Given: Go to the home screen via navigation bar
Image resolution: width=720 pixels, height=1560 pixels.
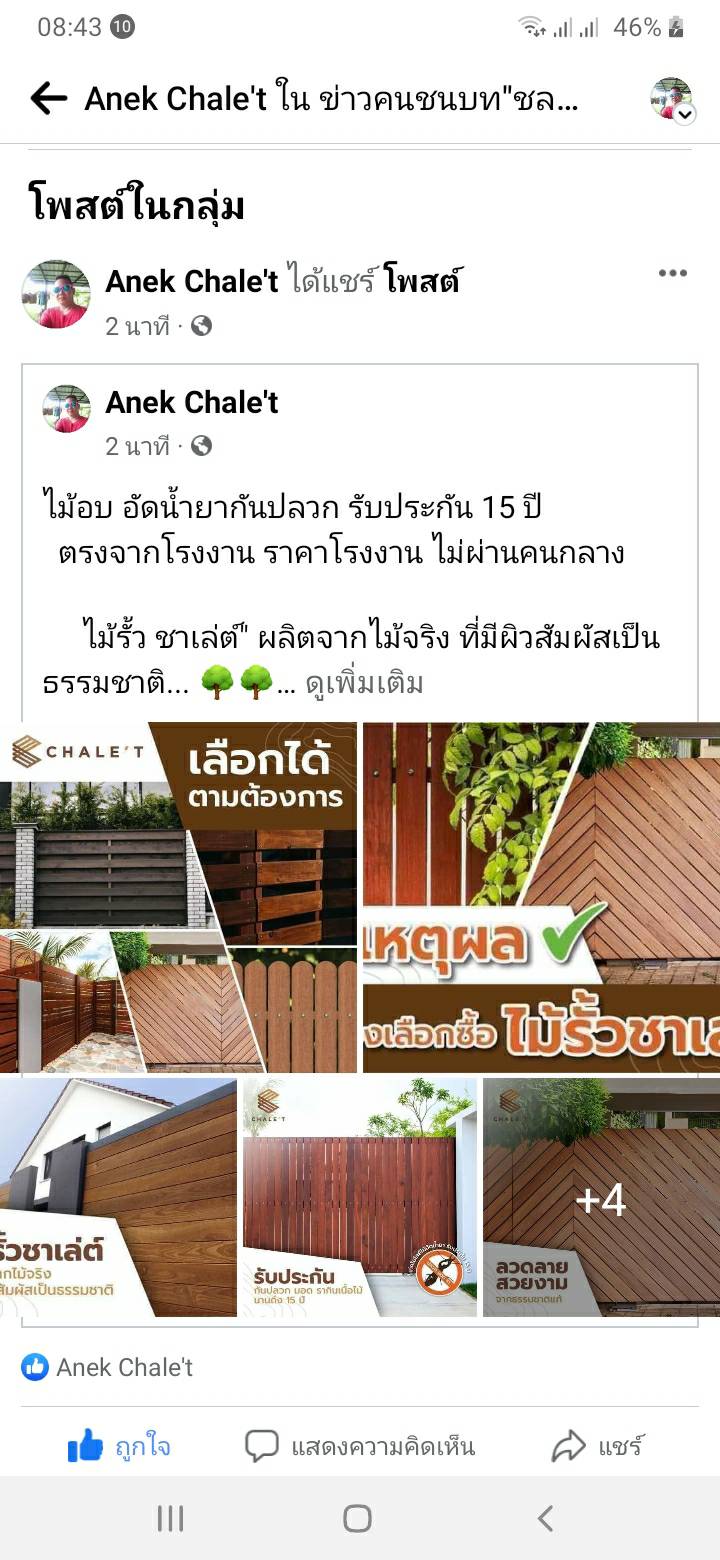Looking at the screenshot, I should coord(358,1518).
